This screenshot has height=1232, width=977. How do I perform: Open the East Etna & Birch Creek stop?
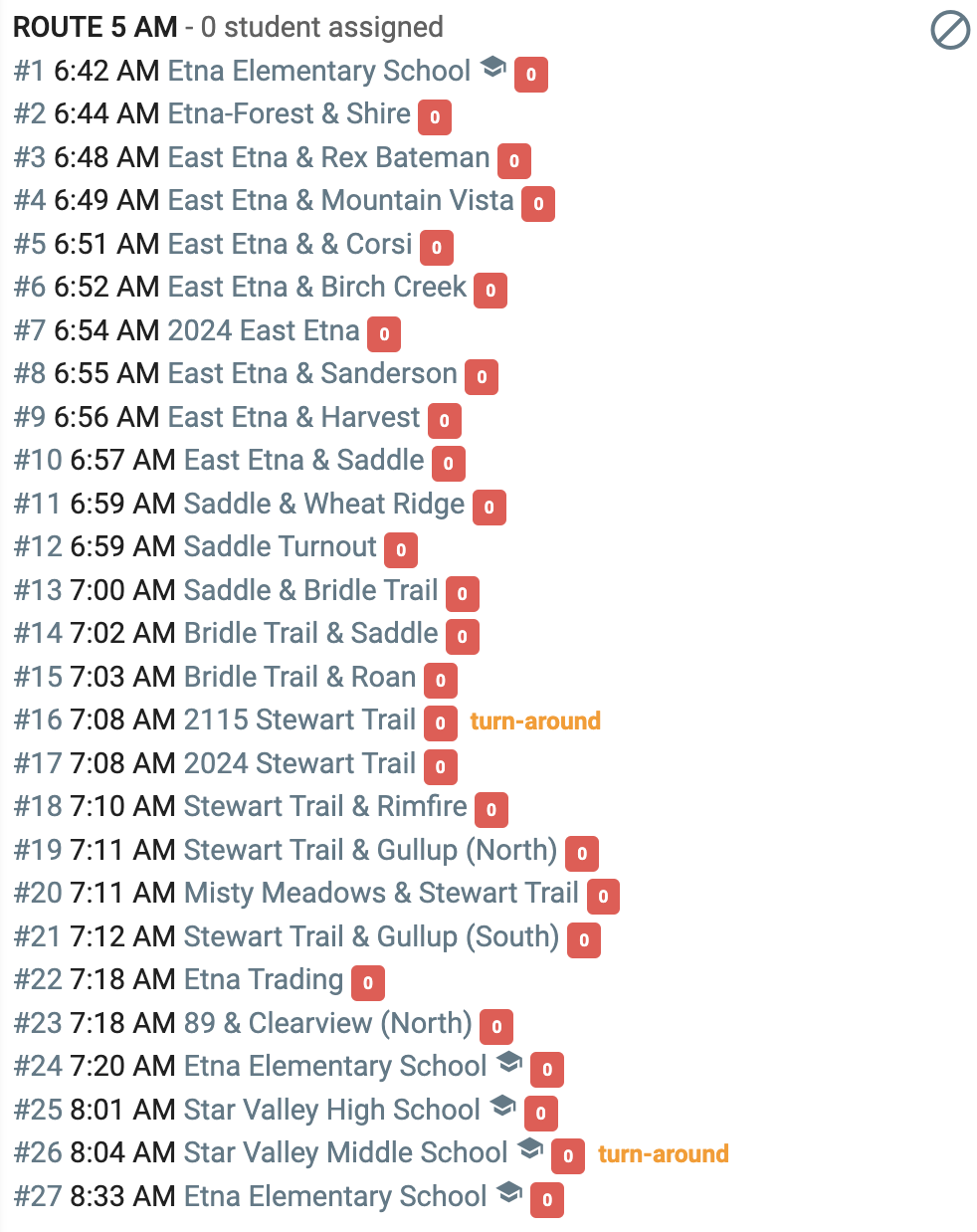click(317, 287)
